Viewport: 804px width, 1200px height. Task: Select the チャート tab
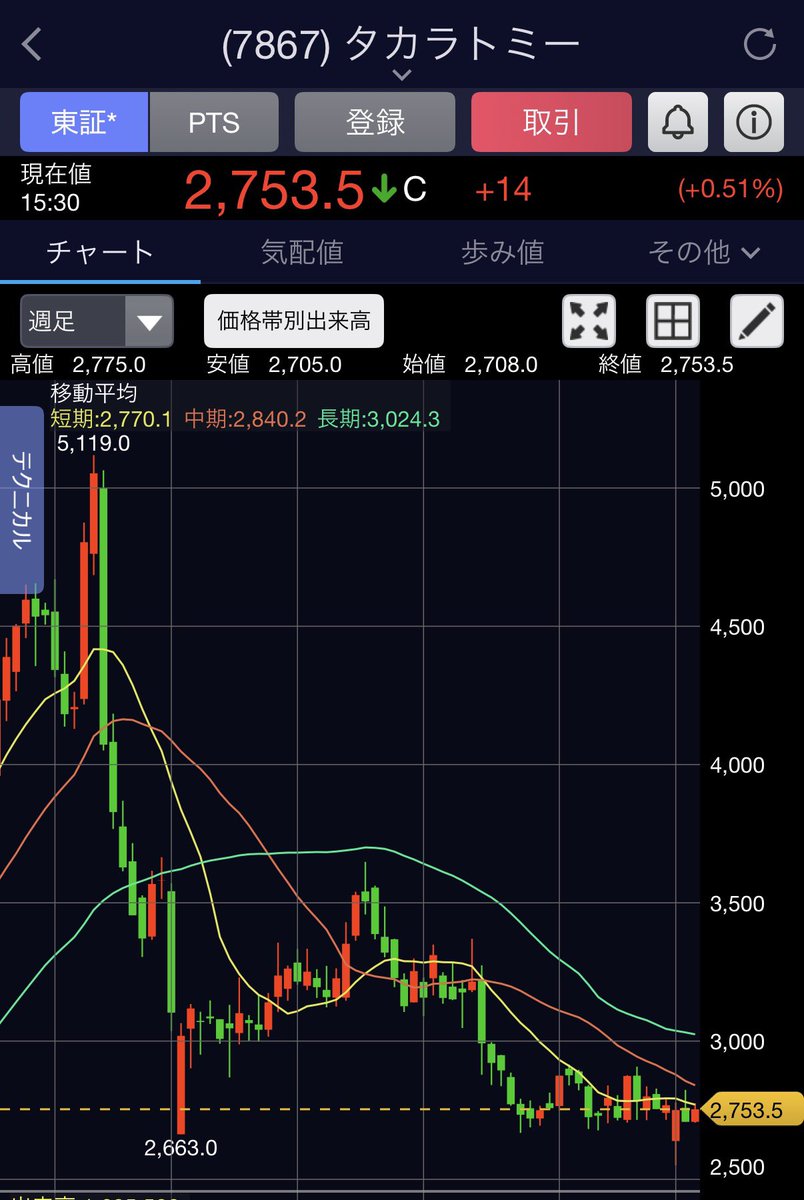point(100,252)
